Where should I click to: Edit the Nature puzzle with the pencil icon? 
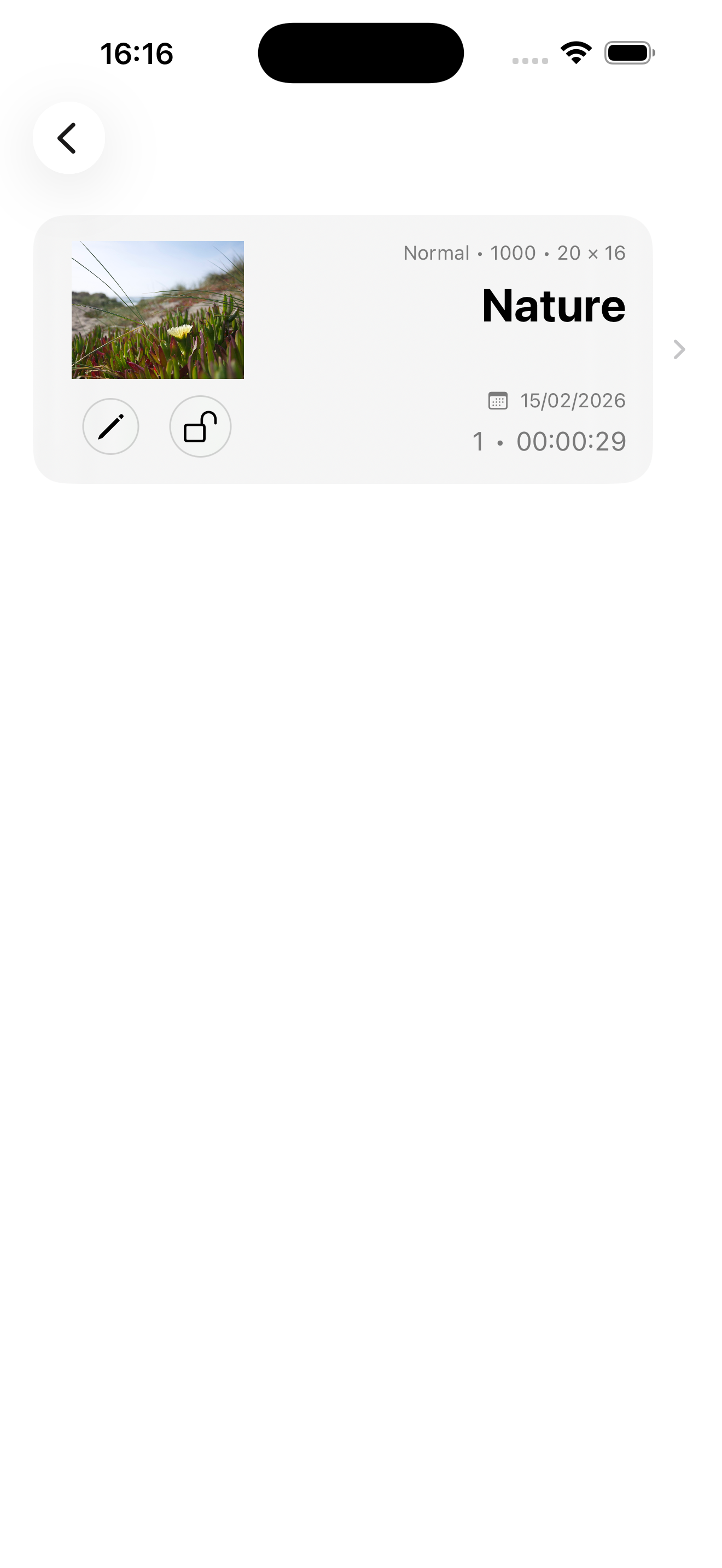point(111,426)
